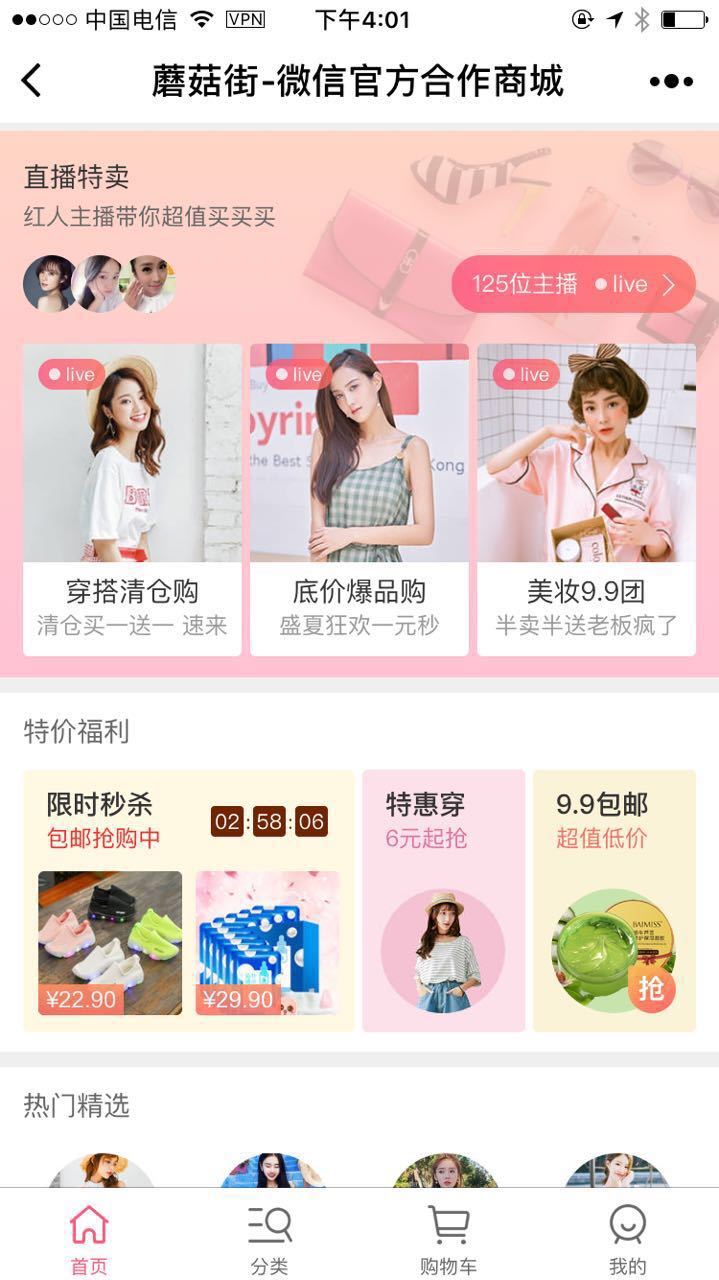Screen dimensions: 719x1280
Task: Switch to the 首页 tab
Action: [x=89, y=1238]
